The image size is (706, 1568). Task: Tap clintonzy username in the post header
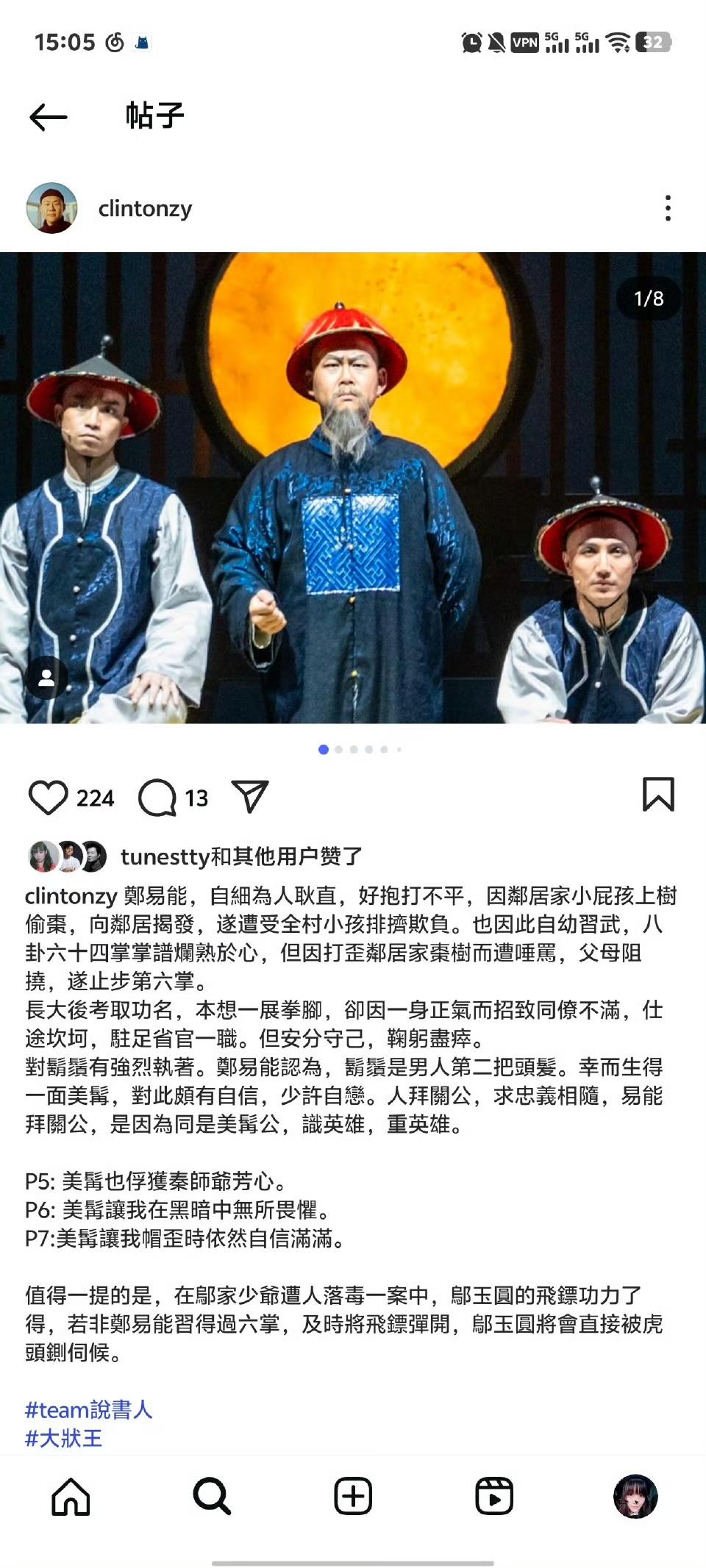click(x=146, y=209)
